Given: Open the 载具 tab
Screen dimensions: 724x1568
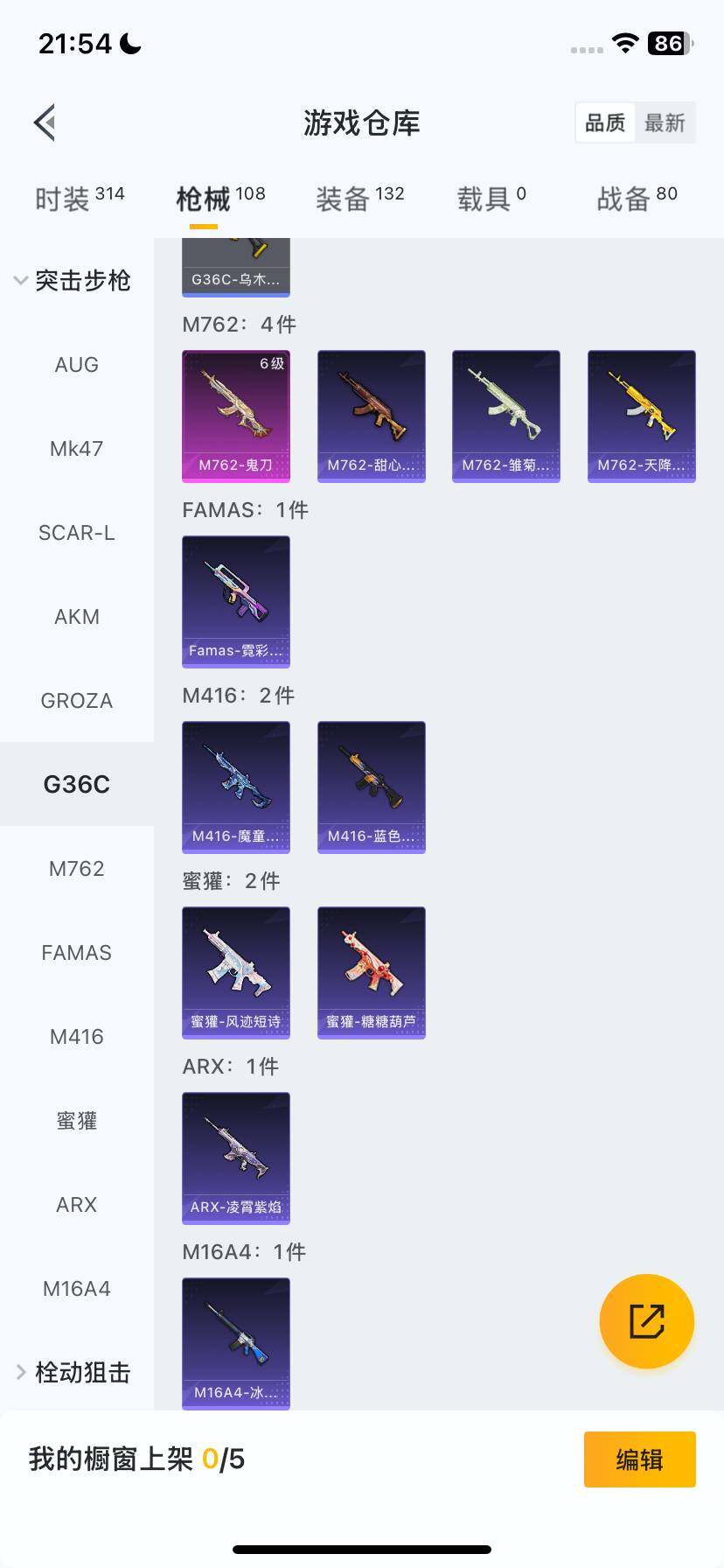Looking at the screenshot, I should coord(491,199).
